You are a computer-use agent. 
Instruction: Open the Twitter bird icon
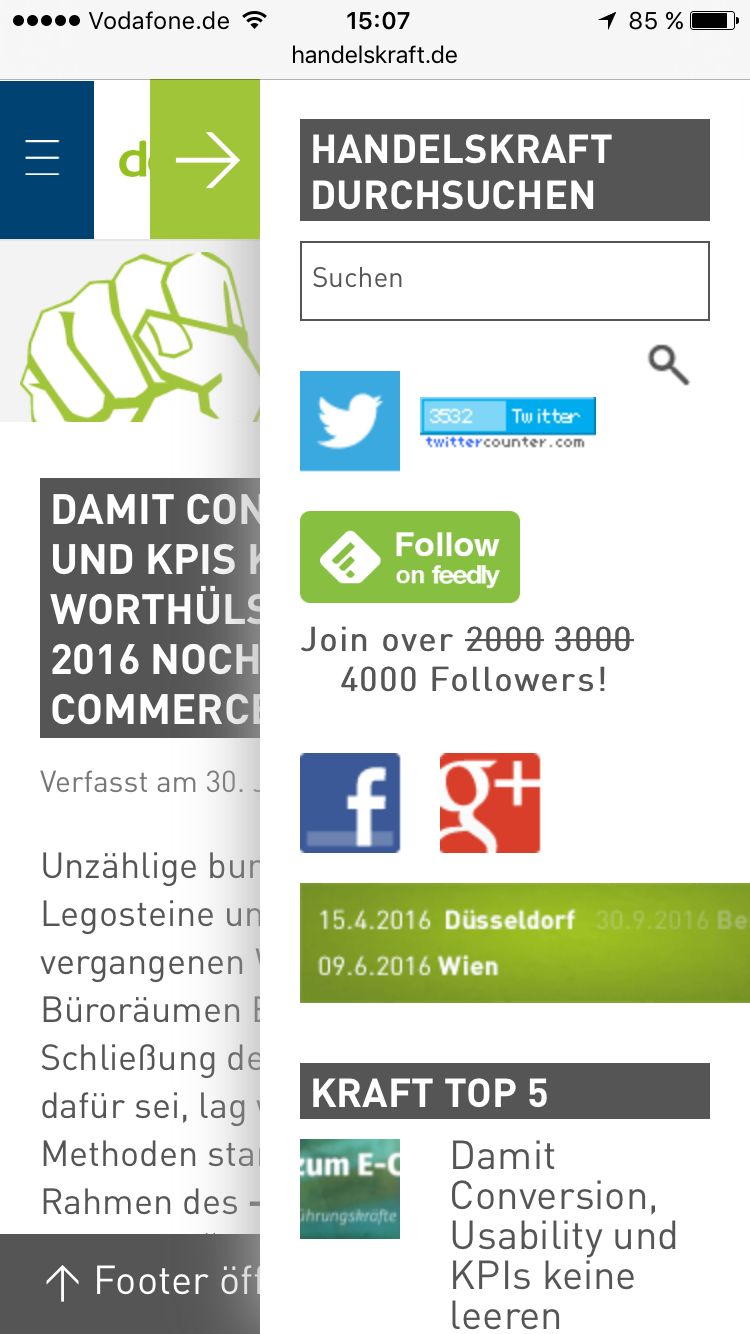pos(350,421)
